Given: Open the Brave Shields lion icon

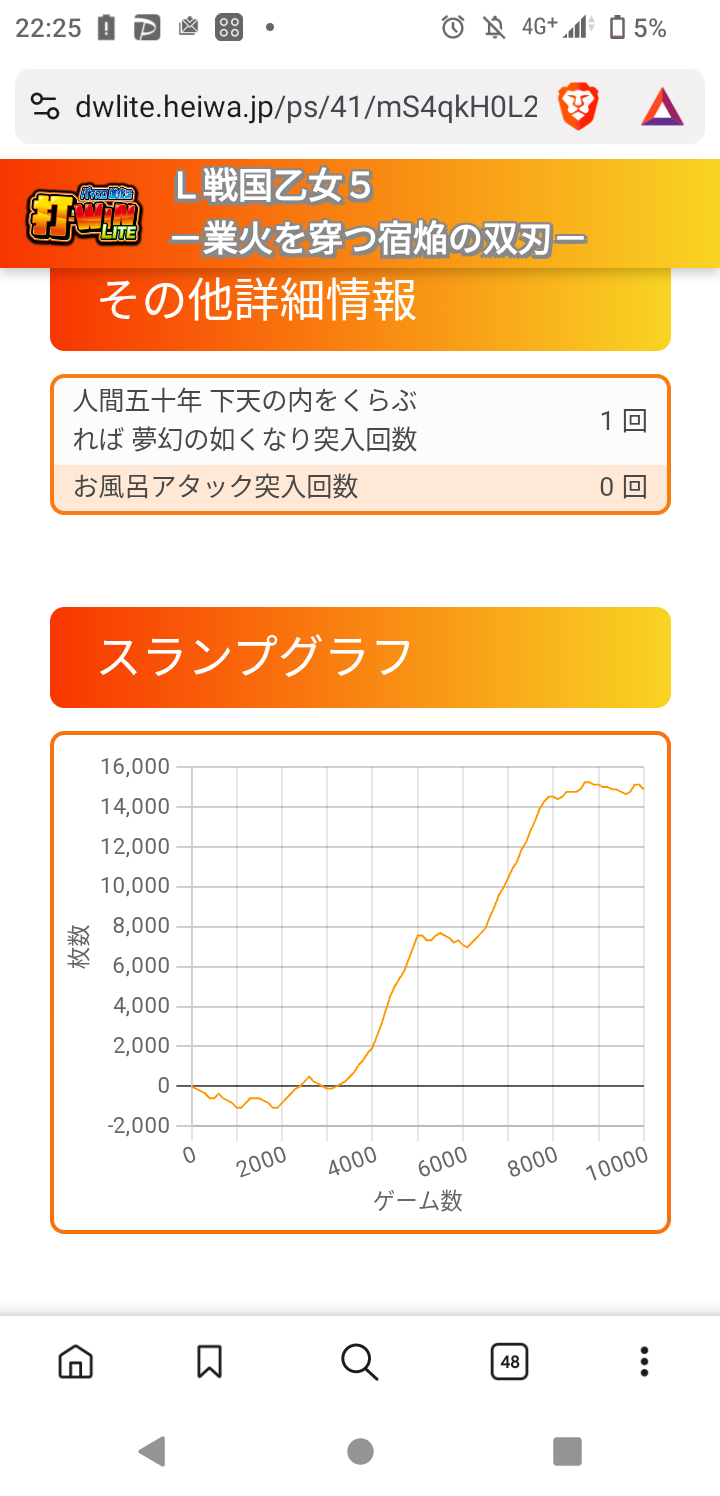Looking at the screenshot, I should [x=579, y=107].
